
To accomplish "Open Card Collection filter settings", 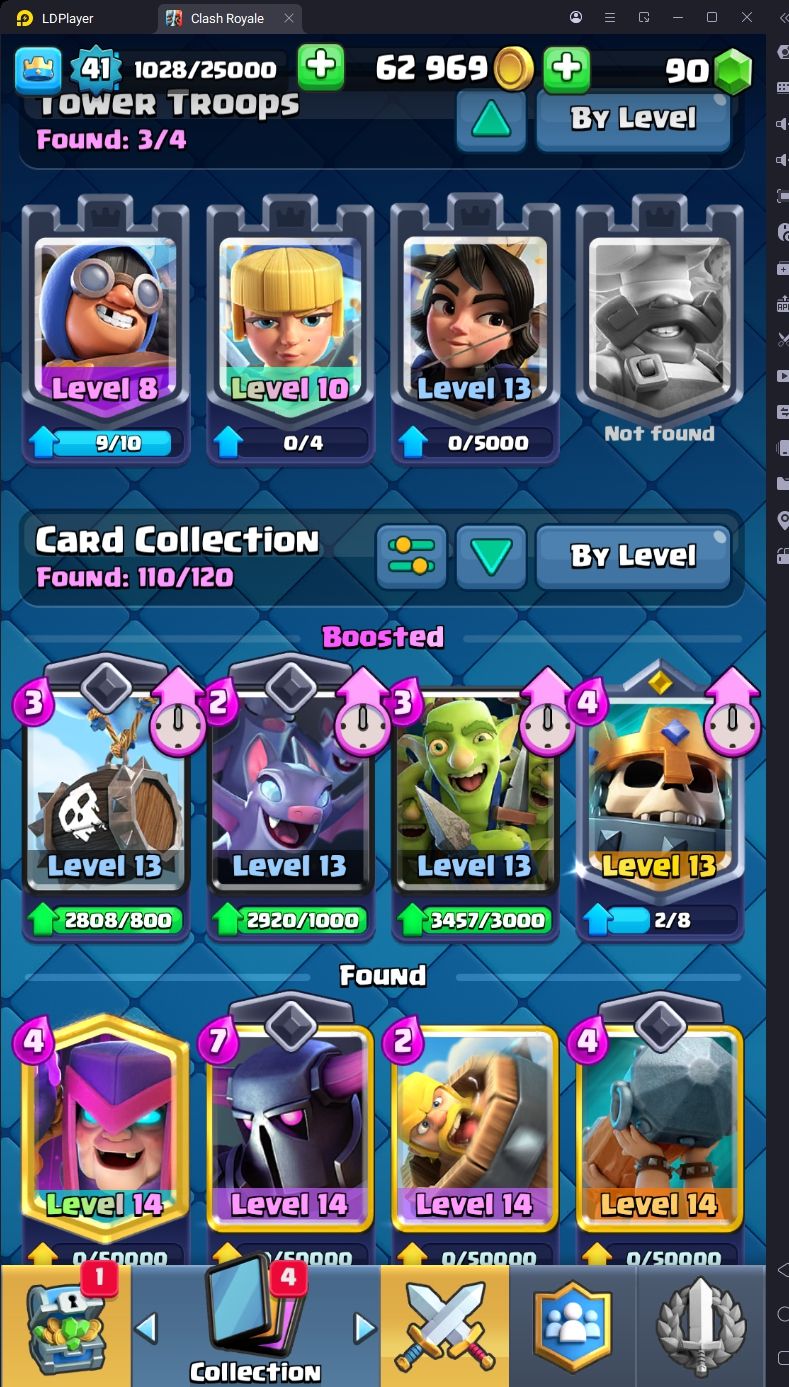I will coord(412,556).
